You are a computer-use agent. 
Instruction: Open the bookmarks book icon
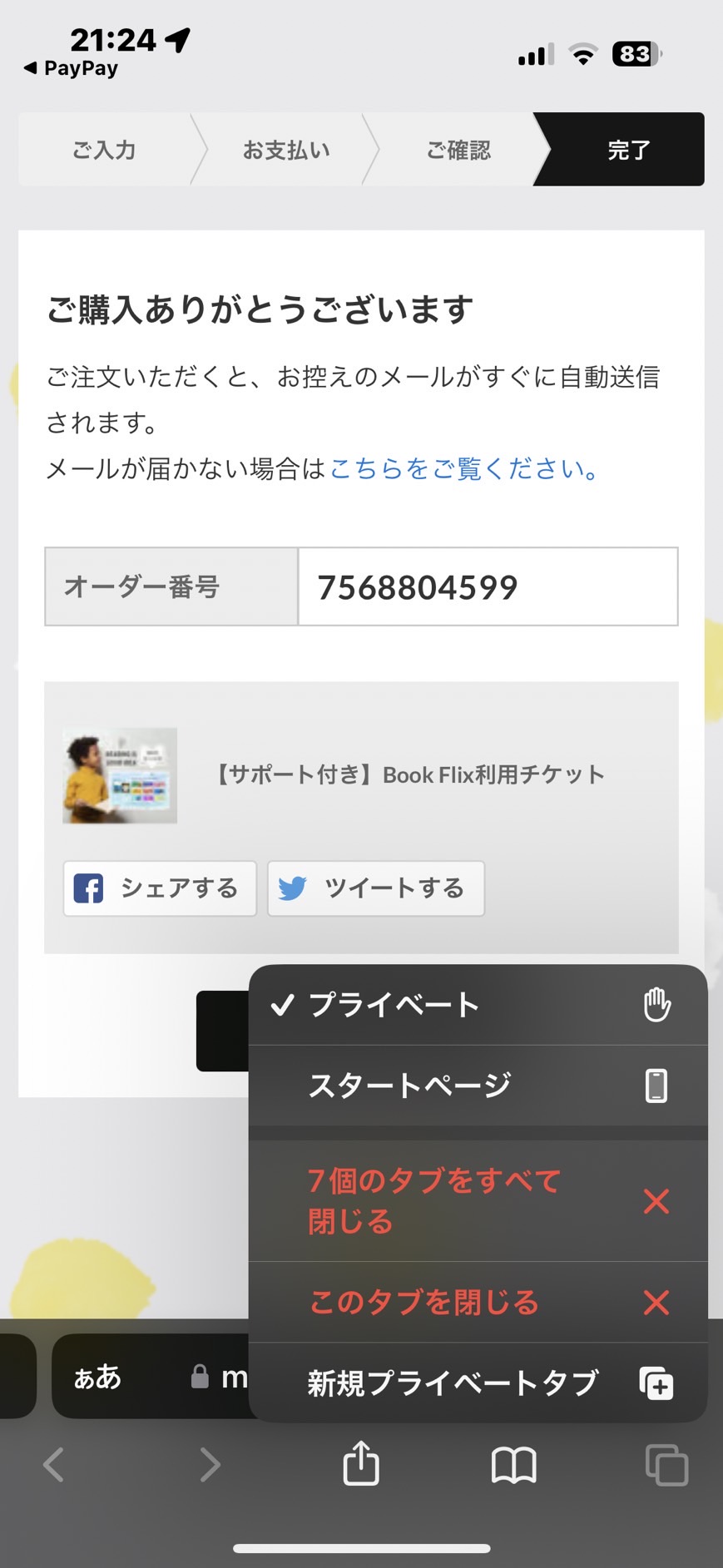tap(514, 1465)
